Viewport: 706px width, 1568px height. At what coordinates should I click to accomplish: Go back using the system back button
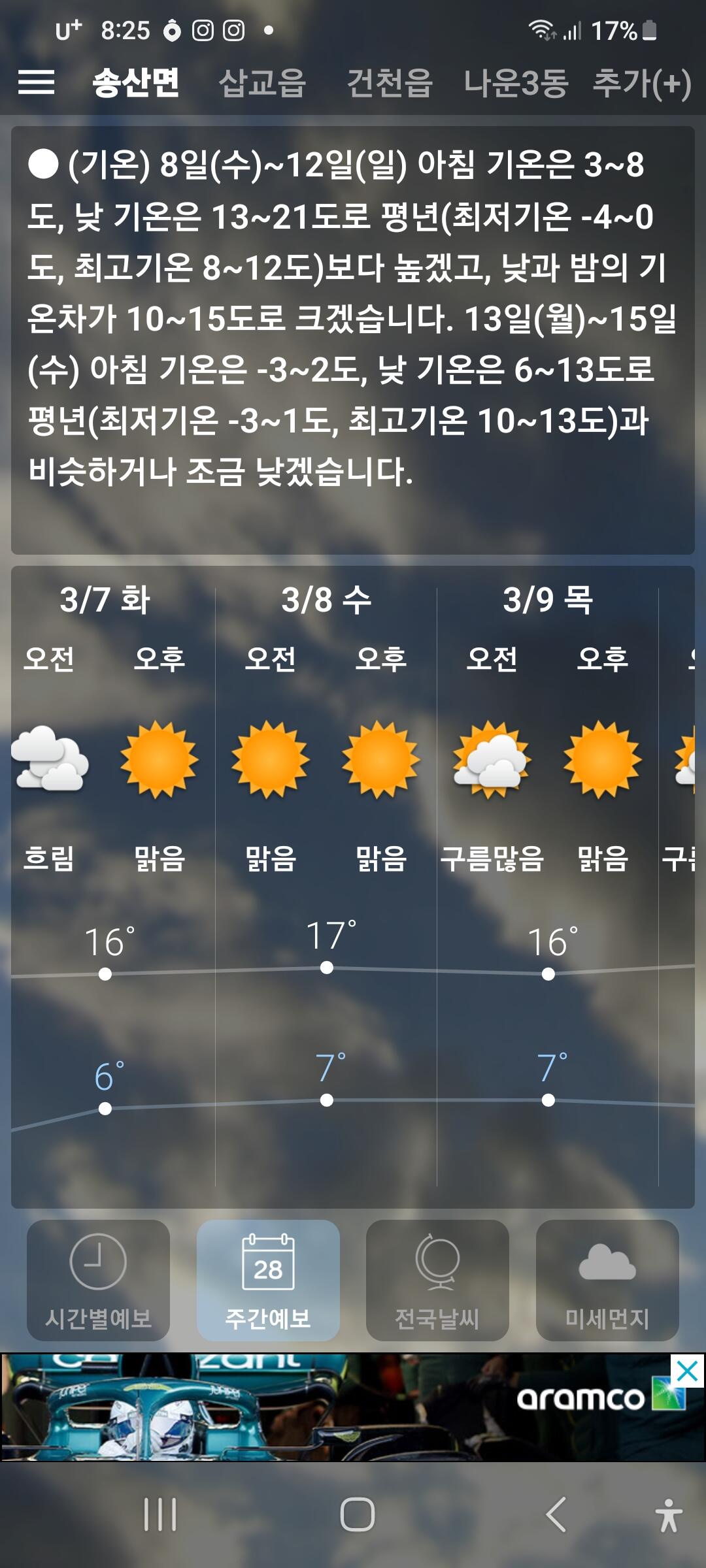(556, 1514)
